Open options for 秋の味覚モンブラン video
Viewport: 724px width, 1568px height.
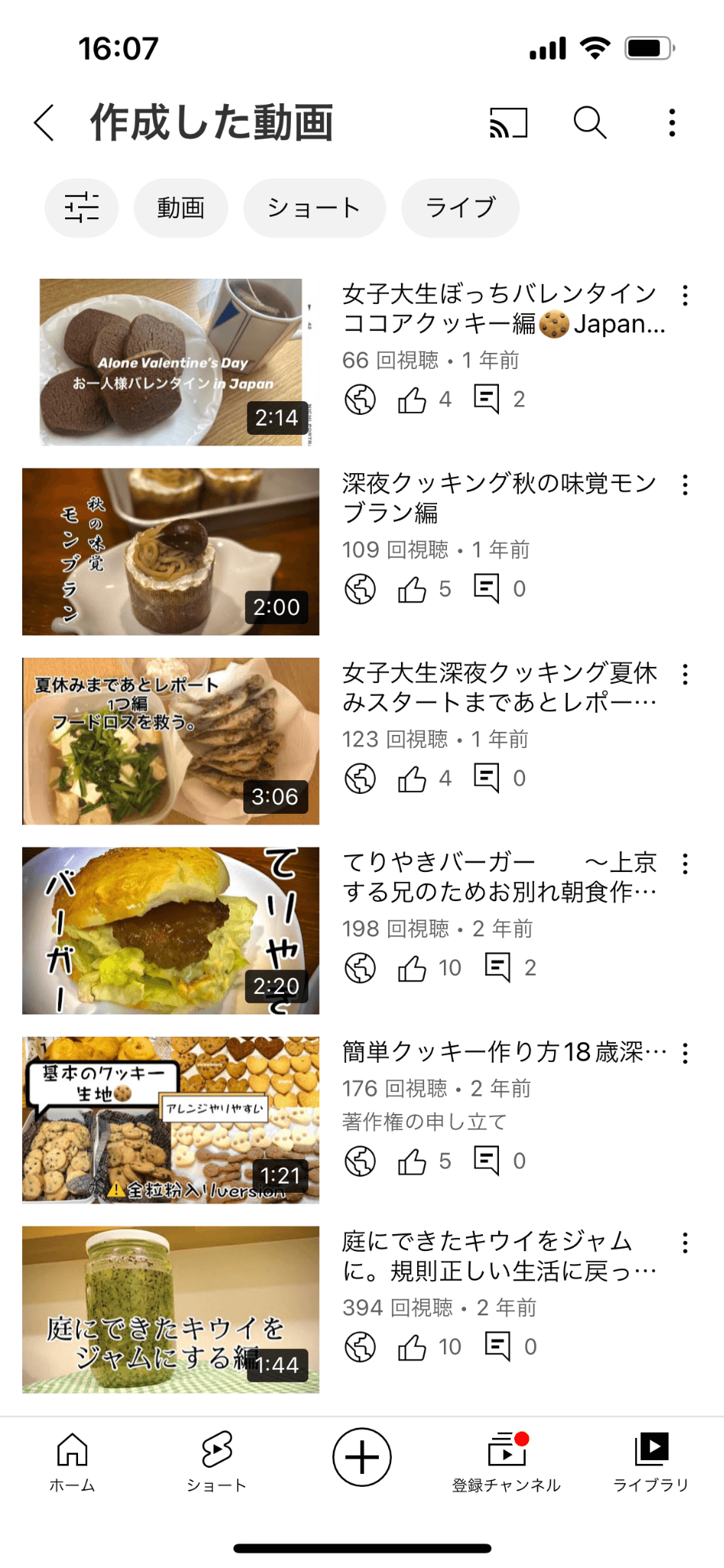point(685,485)
